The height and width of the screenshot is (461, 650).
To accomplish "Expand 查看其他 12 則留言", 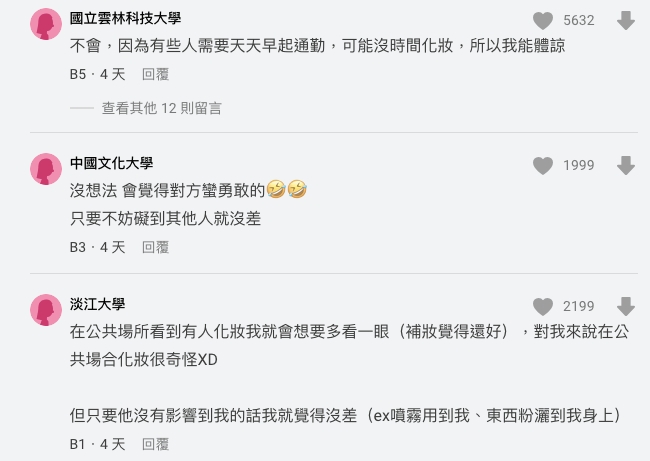I will pos(161,108).
